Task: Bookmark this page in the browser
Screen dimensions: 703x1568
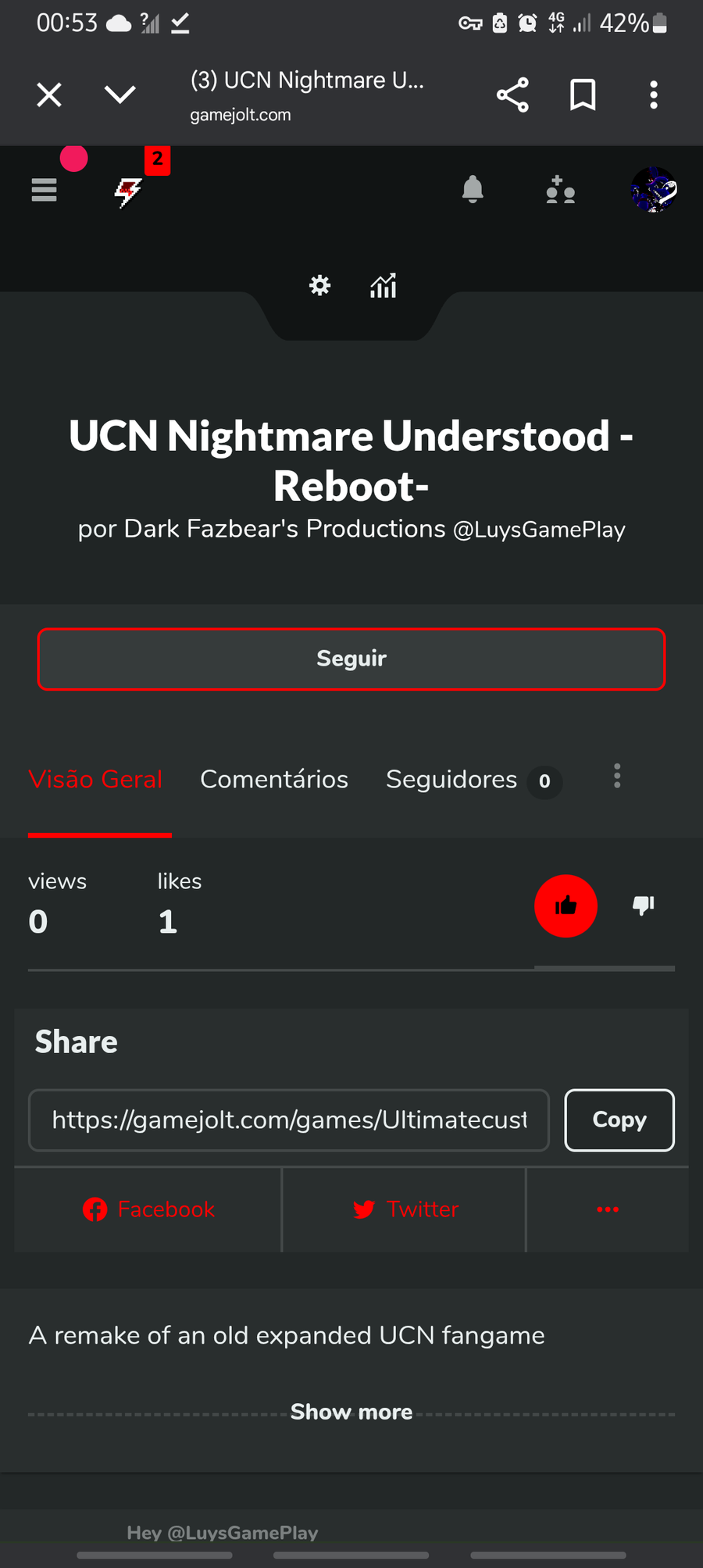Action: (583, 95)
